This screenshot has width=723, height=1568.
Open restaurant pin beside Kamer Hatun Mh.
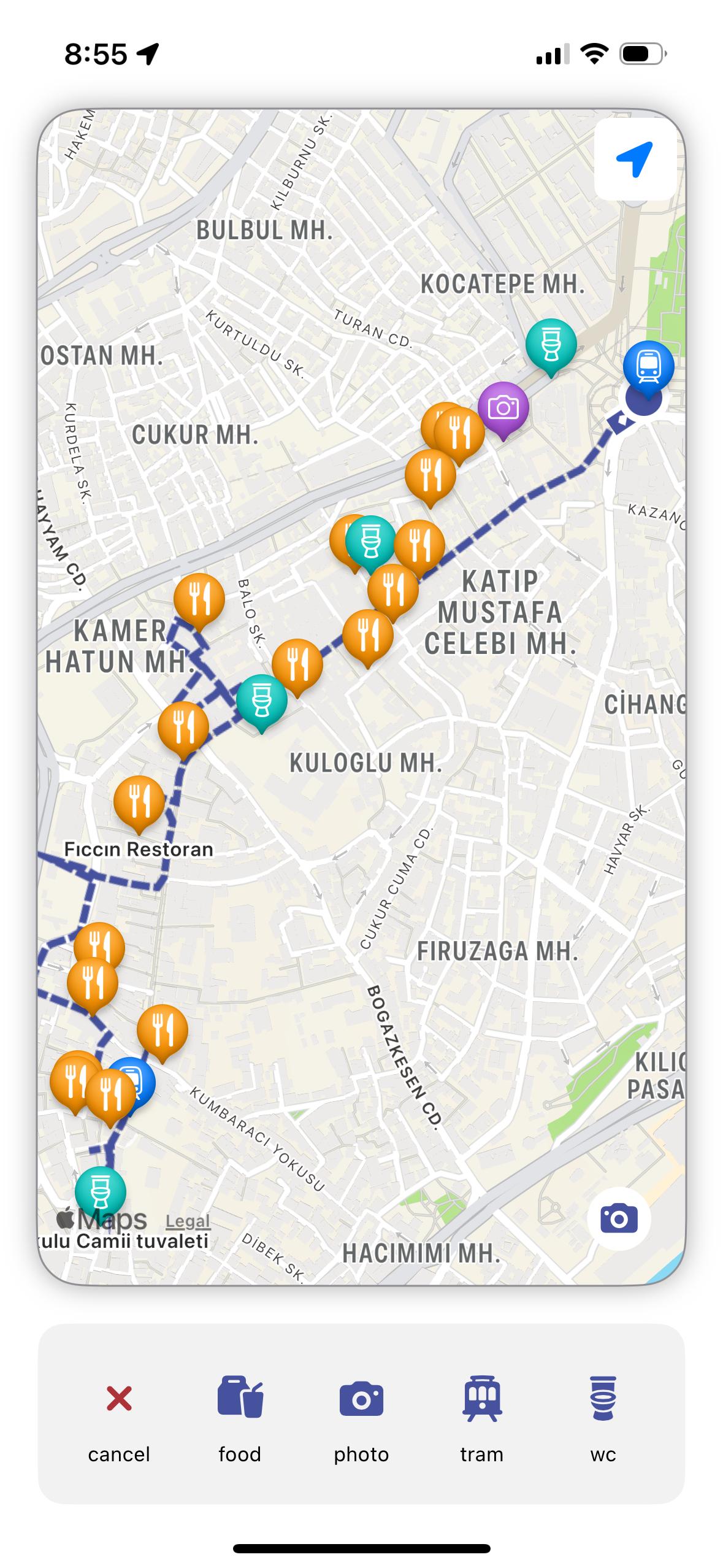(199, 599)
